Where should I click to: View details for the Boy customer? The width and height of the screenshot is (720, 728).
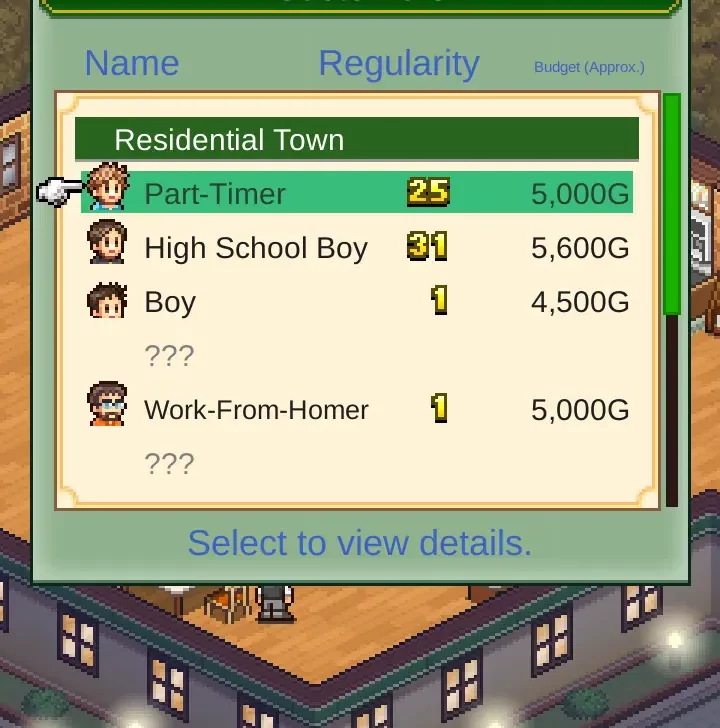356,302
